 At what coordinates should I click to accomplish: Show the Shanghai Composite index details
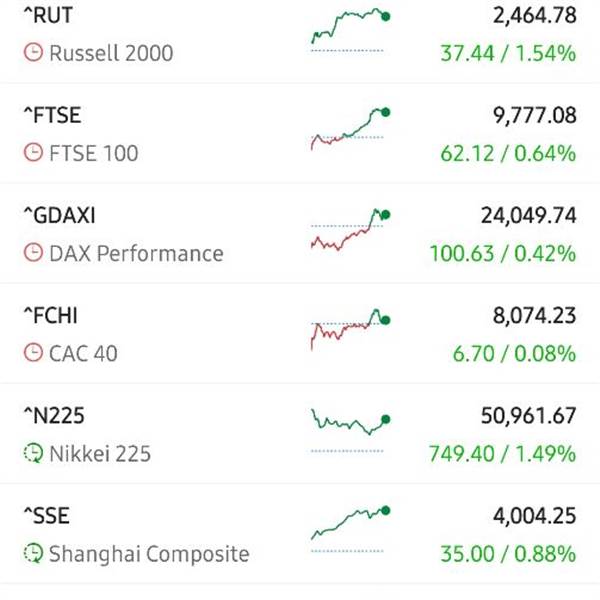[x=148, y=553]
